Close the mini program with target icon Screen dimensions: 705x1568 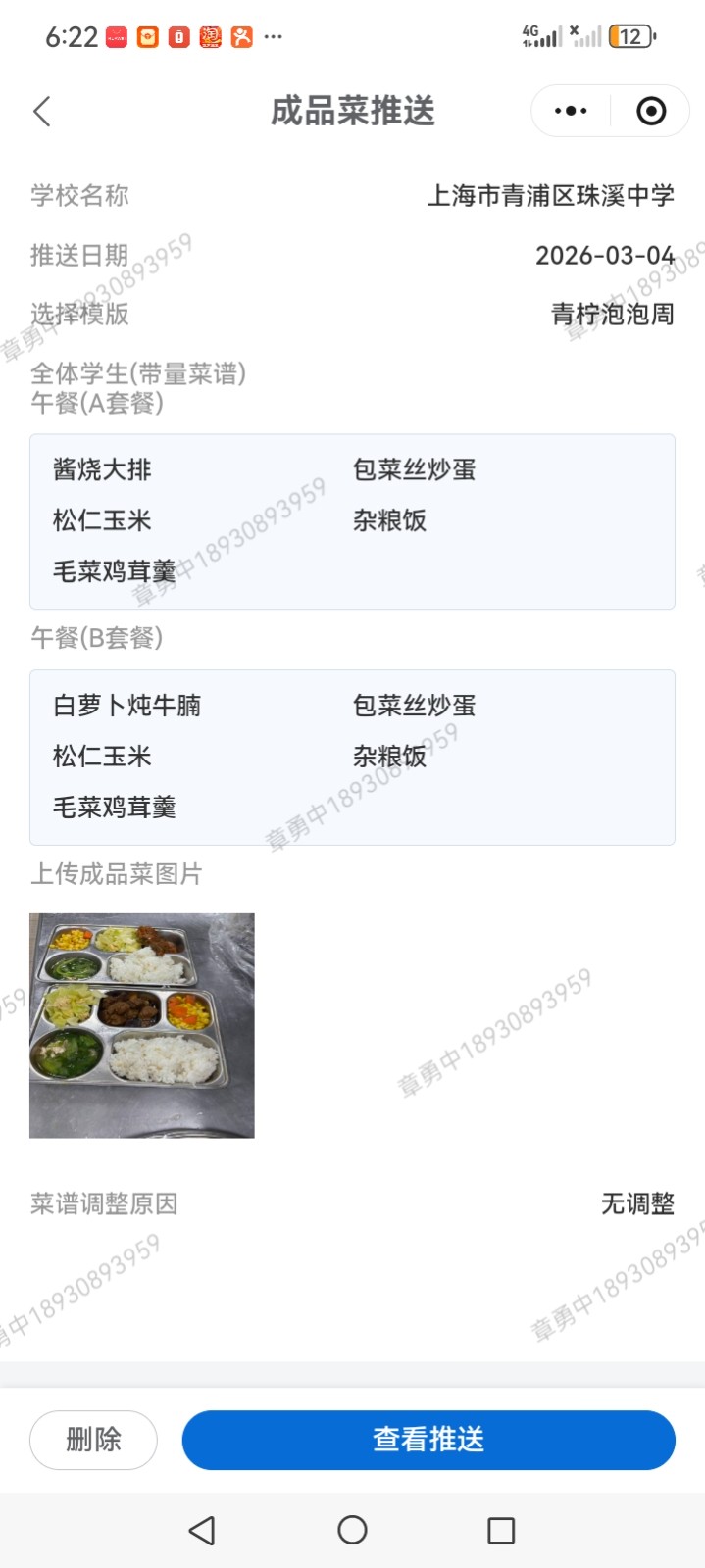click(x=651, y=111)
